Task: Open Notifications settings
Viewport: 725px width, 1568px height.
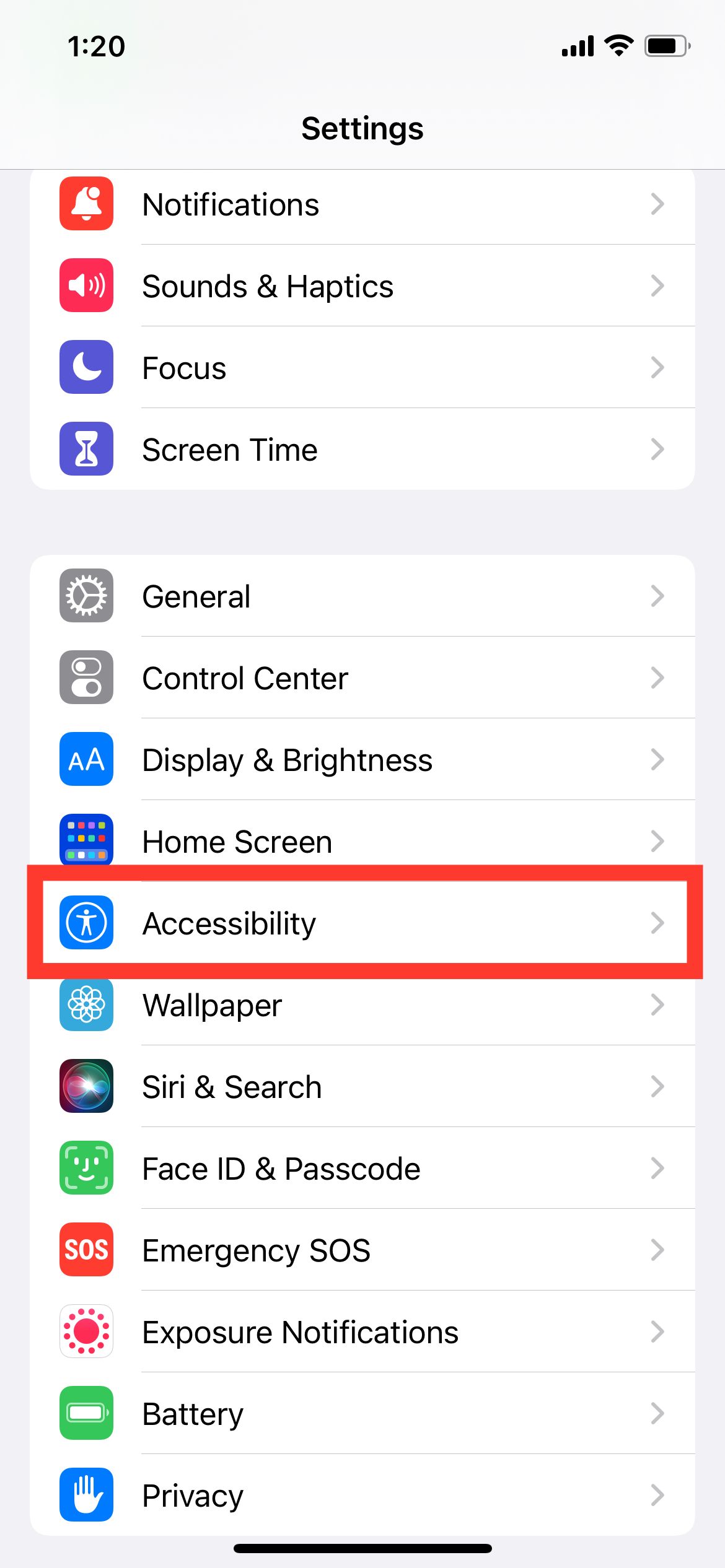Action: [x=362, y=205]
